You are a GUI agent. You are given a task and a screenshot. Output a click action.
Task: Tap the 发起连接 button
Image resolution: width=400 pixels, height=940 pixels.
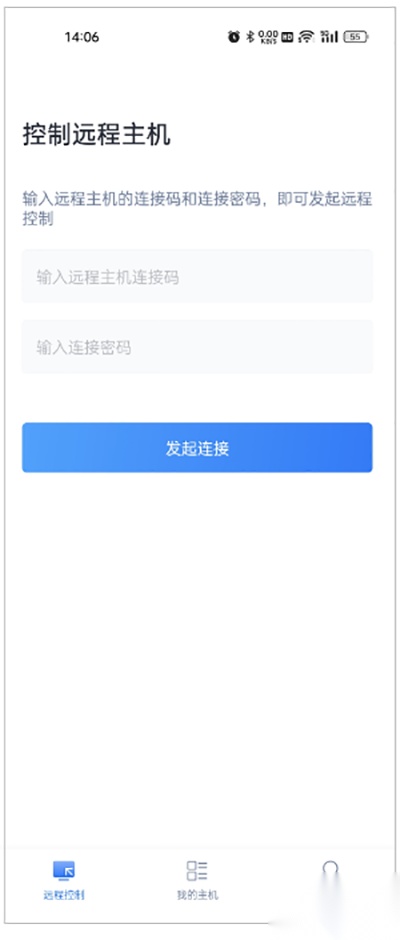point(197,448)
